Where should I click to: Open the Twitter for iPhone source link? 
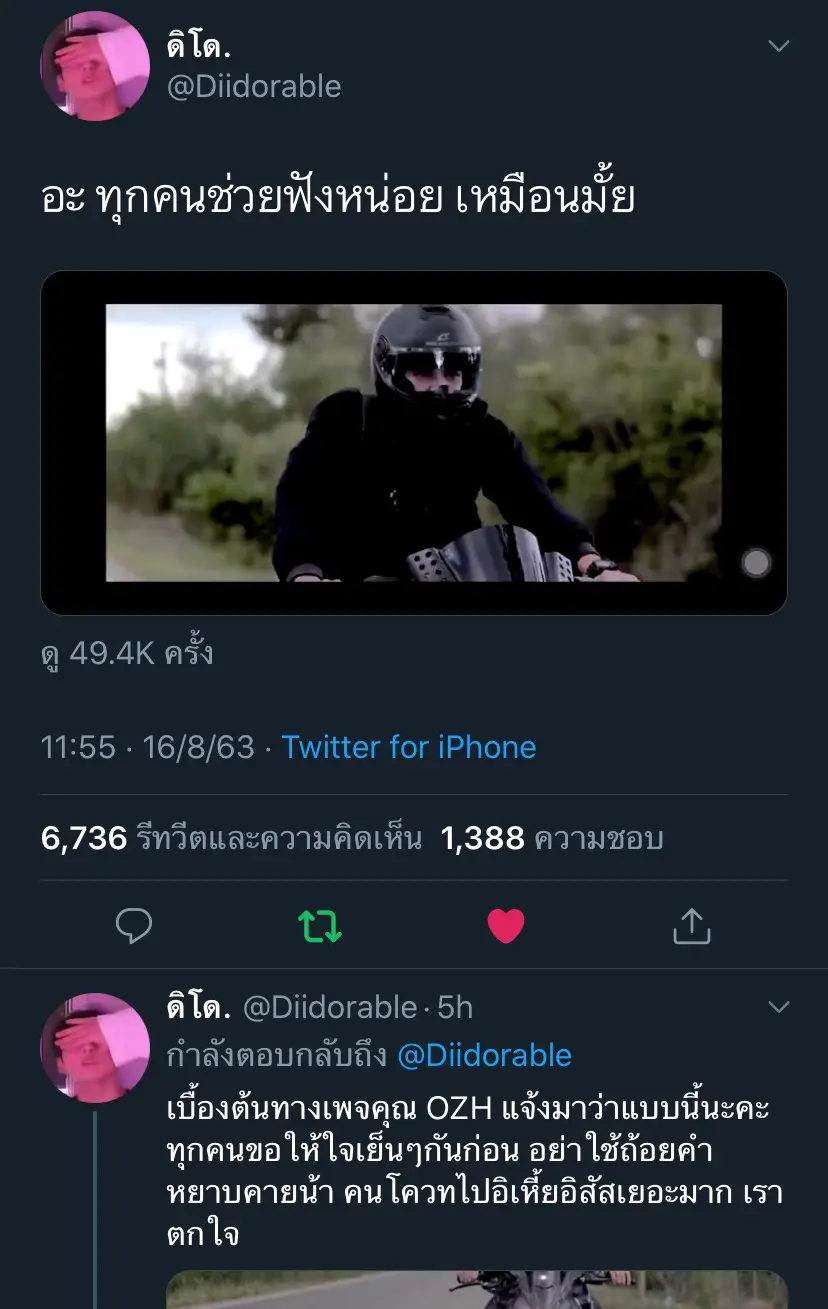(x=408, y=747)
